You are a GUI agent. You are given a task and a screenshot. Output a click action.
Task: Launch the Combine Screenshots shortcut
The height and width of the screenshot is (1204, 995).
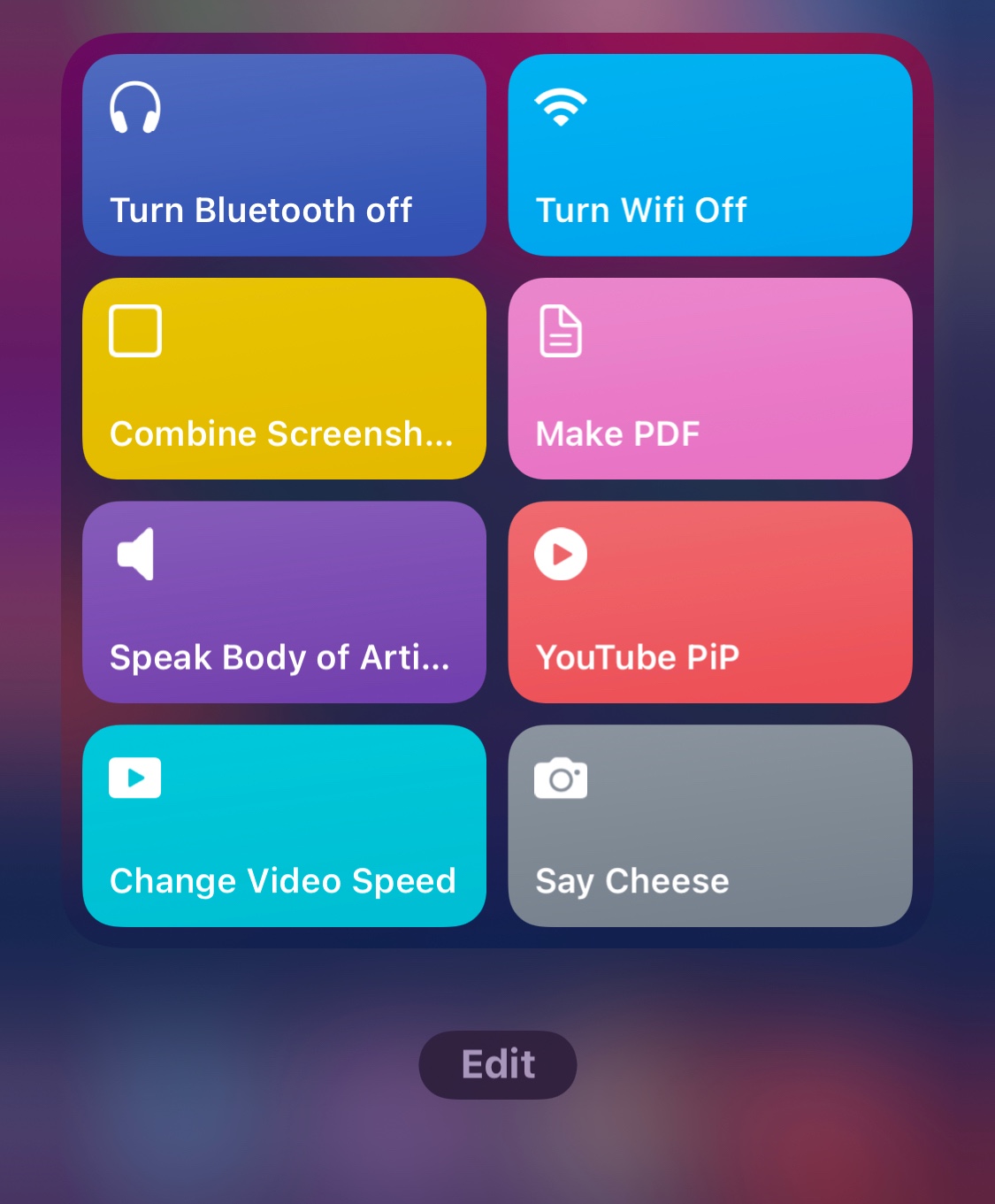coord(284,379)
